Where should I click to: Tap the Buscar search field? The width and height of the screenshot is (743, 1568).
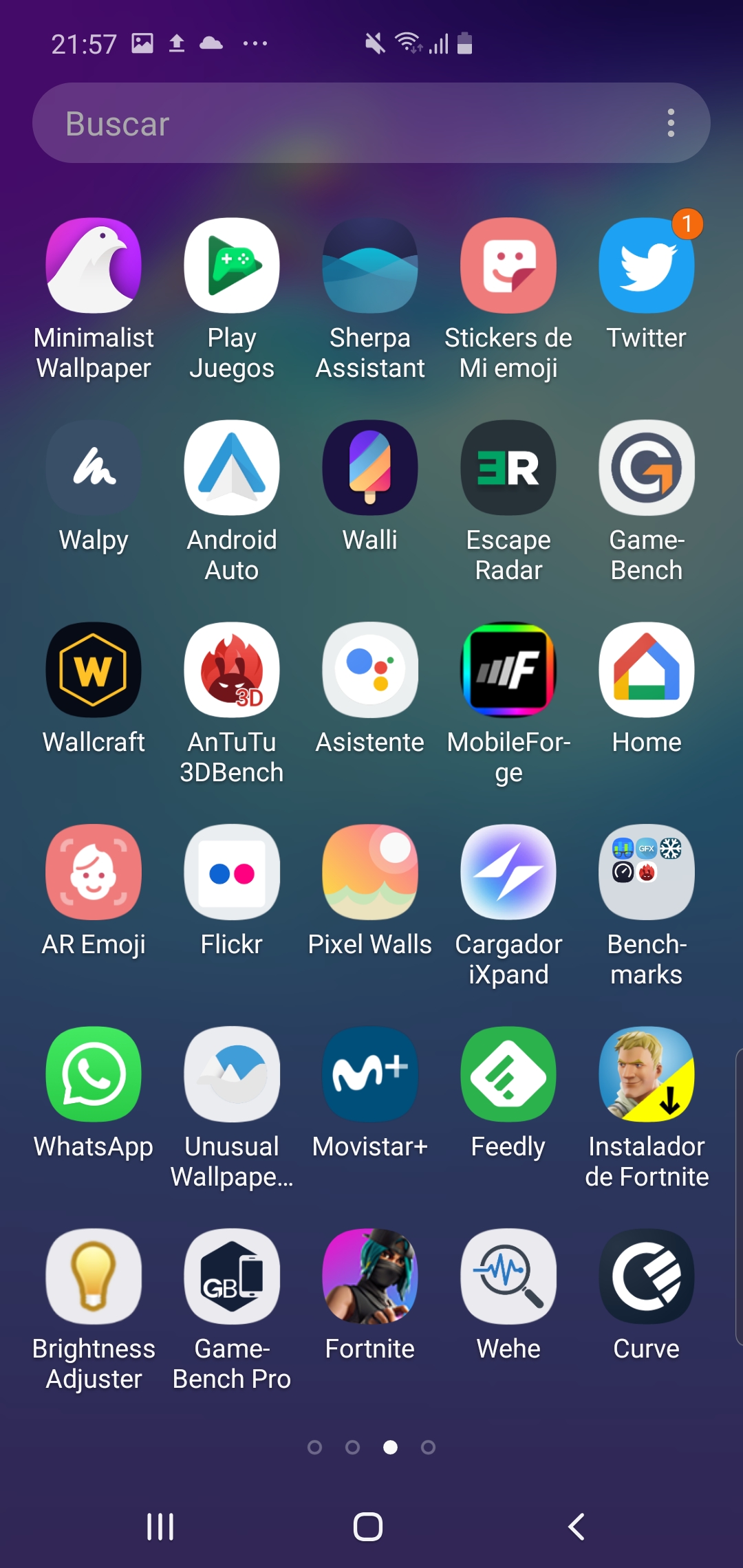(371, 123)
